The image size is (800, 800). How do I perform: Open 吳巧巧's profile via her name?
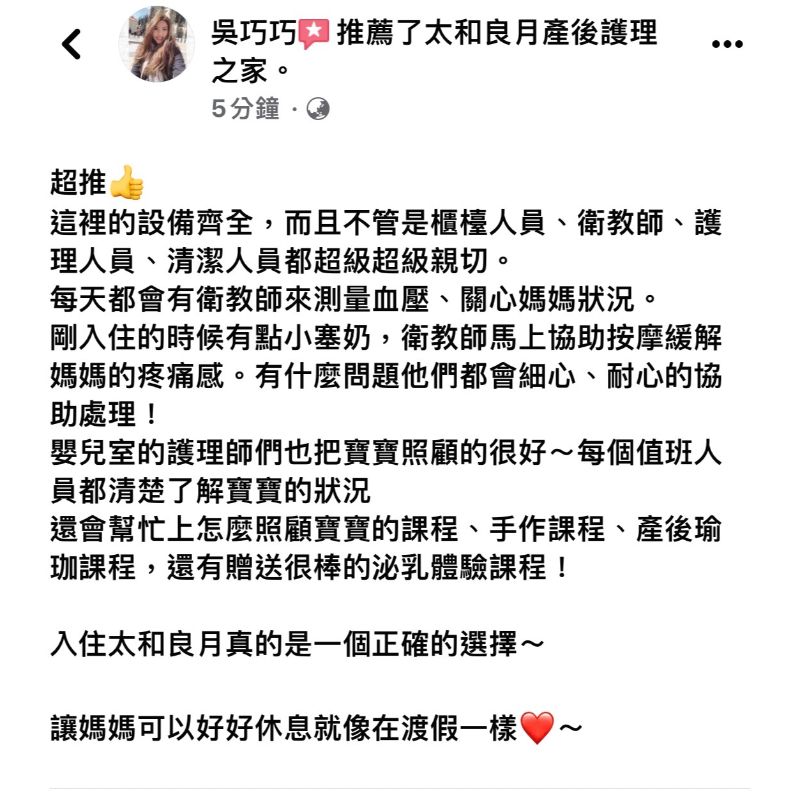tap(254, 34)
